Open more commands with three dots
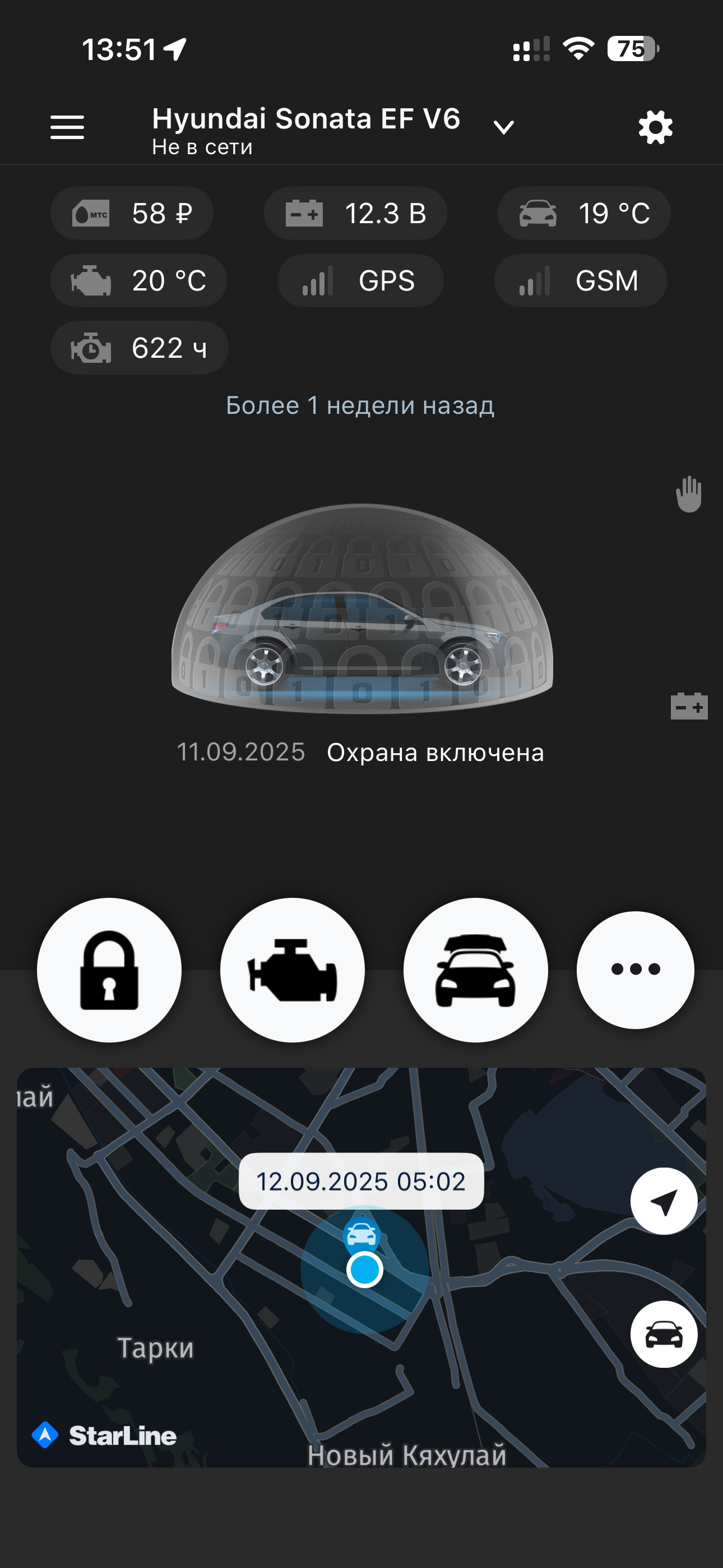Screen dimensions: 723x1568 point(635,970)
